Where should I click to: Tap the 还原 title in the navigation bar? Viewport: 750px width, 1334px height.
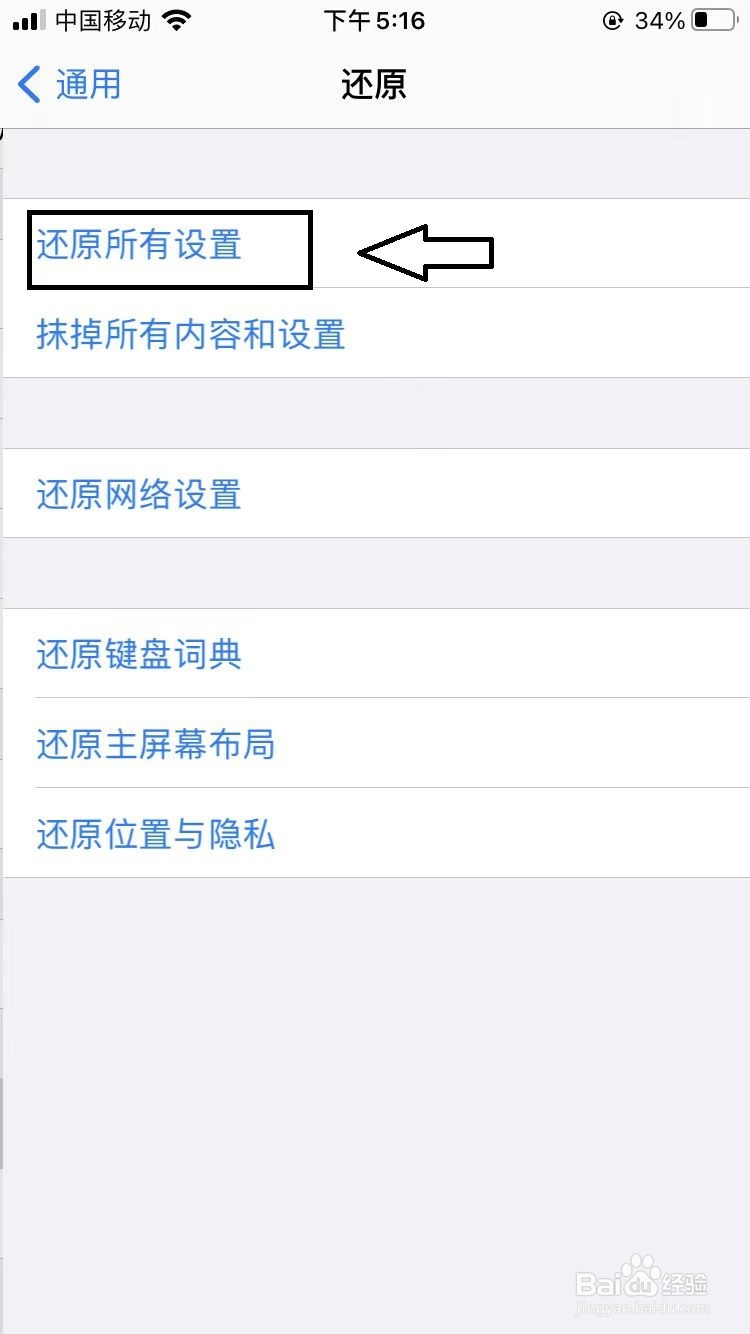point(375,85)
